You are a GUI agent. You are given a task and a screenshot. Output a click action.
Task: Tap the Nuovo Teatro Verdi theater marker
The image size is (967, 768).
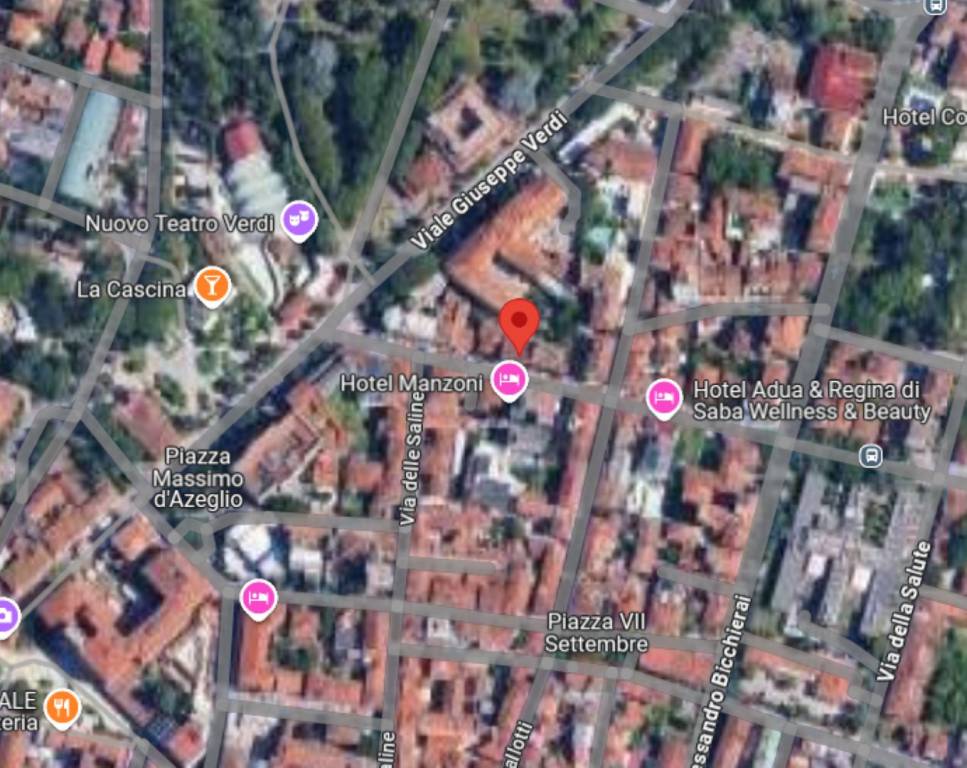[298, 217]
